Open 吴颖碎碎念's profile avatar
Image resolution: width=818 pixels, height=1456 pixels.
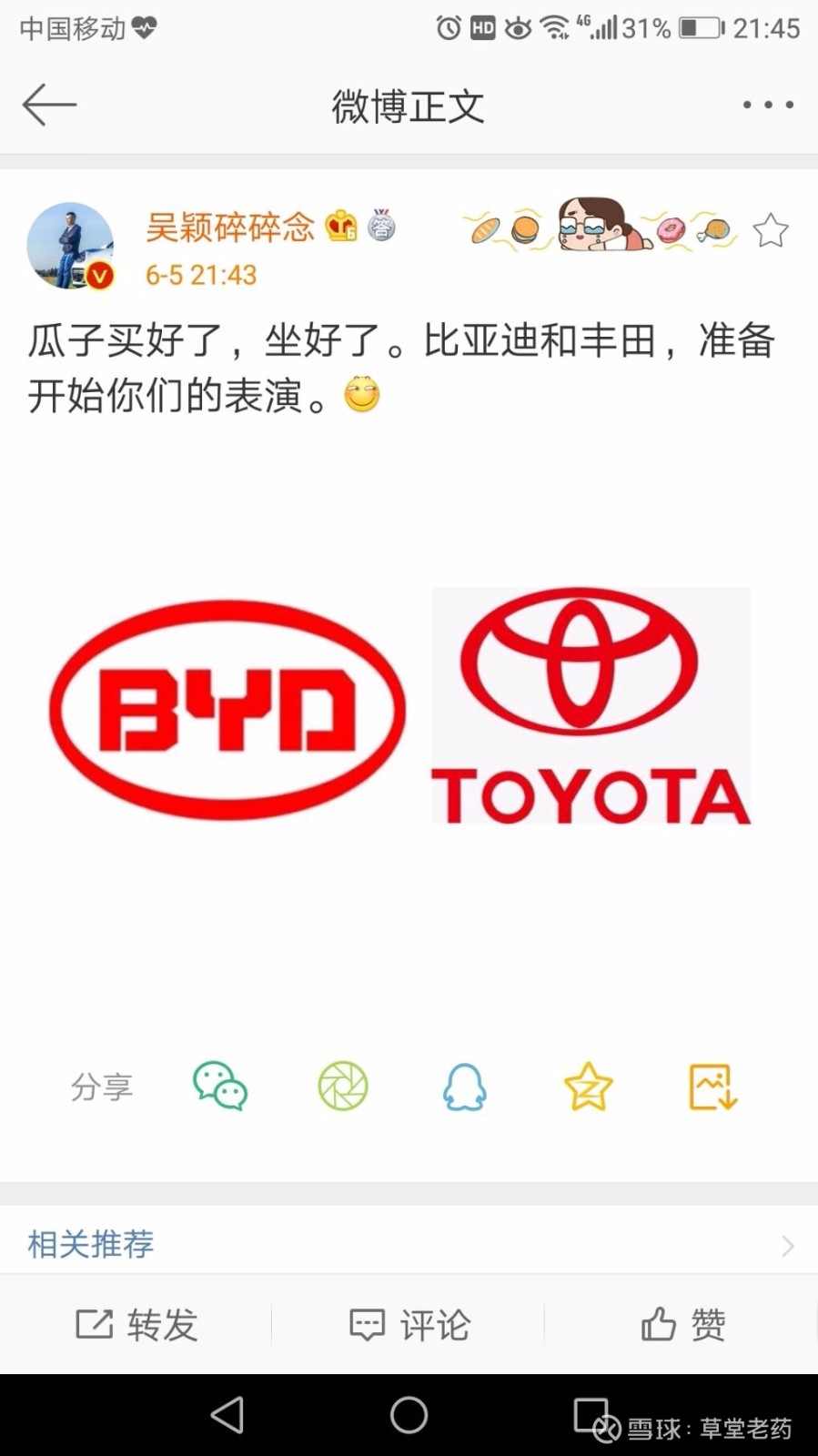[70, 246]
